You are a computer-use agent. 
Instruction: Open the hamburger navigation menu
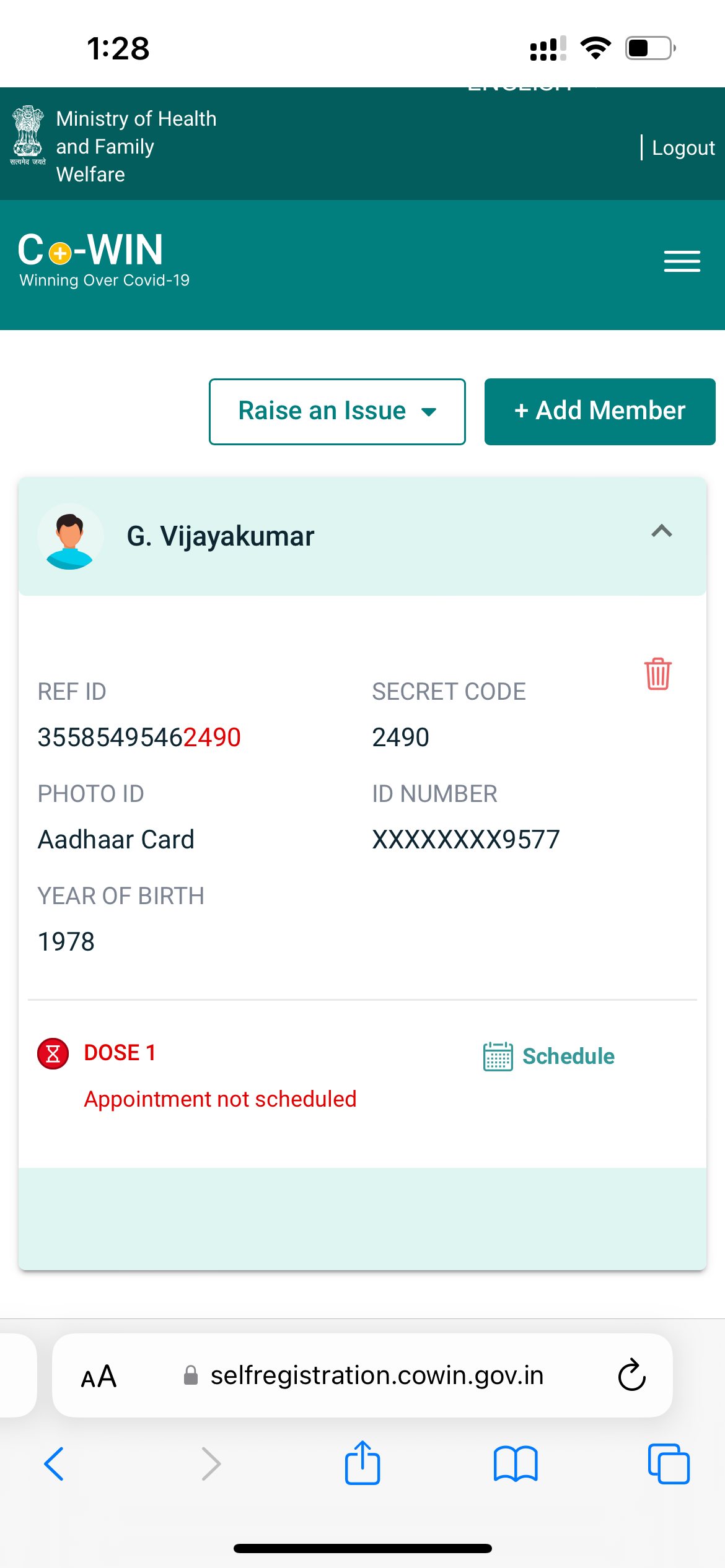point(682,261)
